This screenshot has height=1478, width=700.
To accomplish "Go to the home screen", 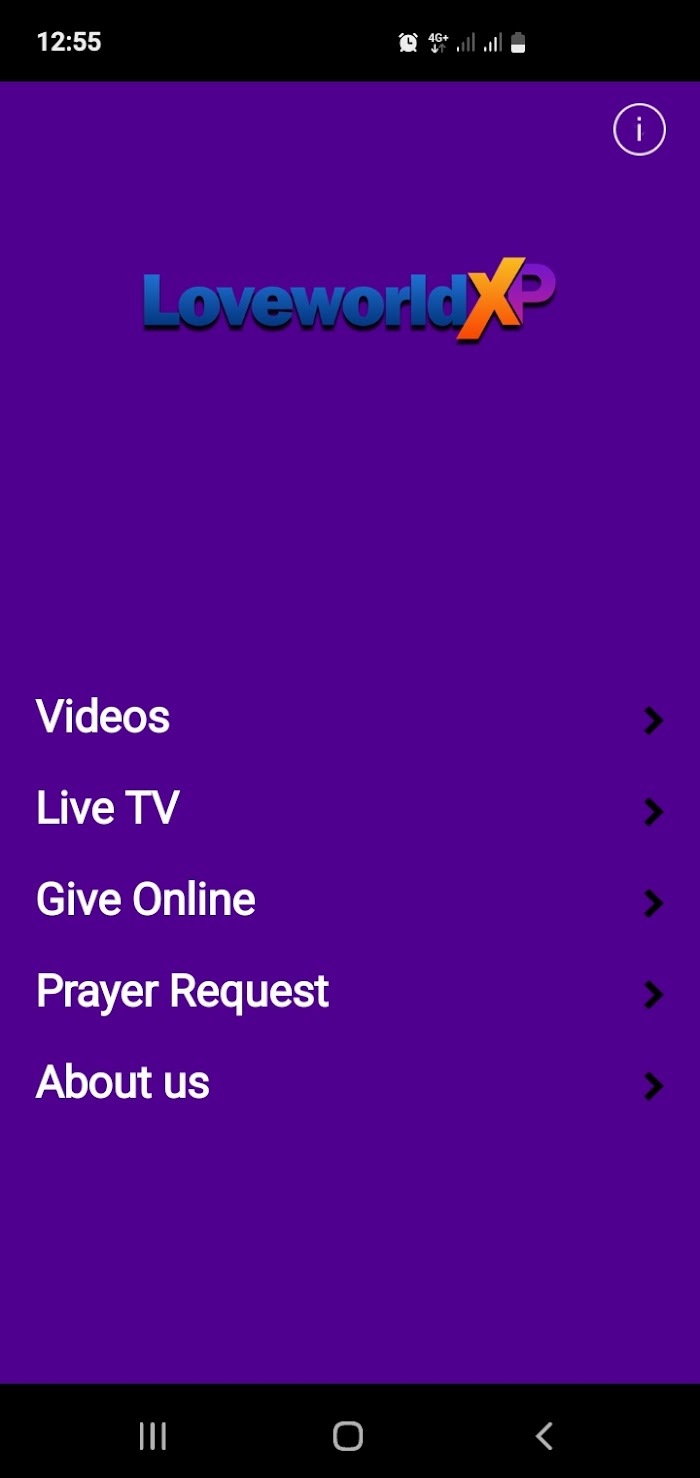I will tap(348, 1437).
